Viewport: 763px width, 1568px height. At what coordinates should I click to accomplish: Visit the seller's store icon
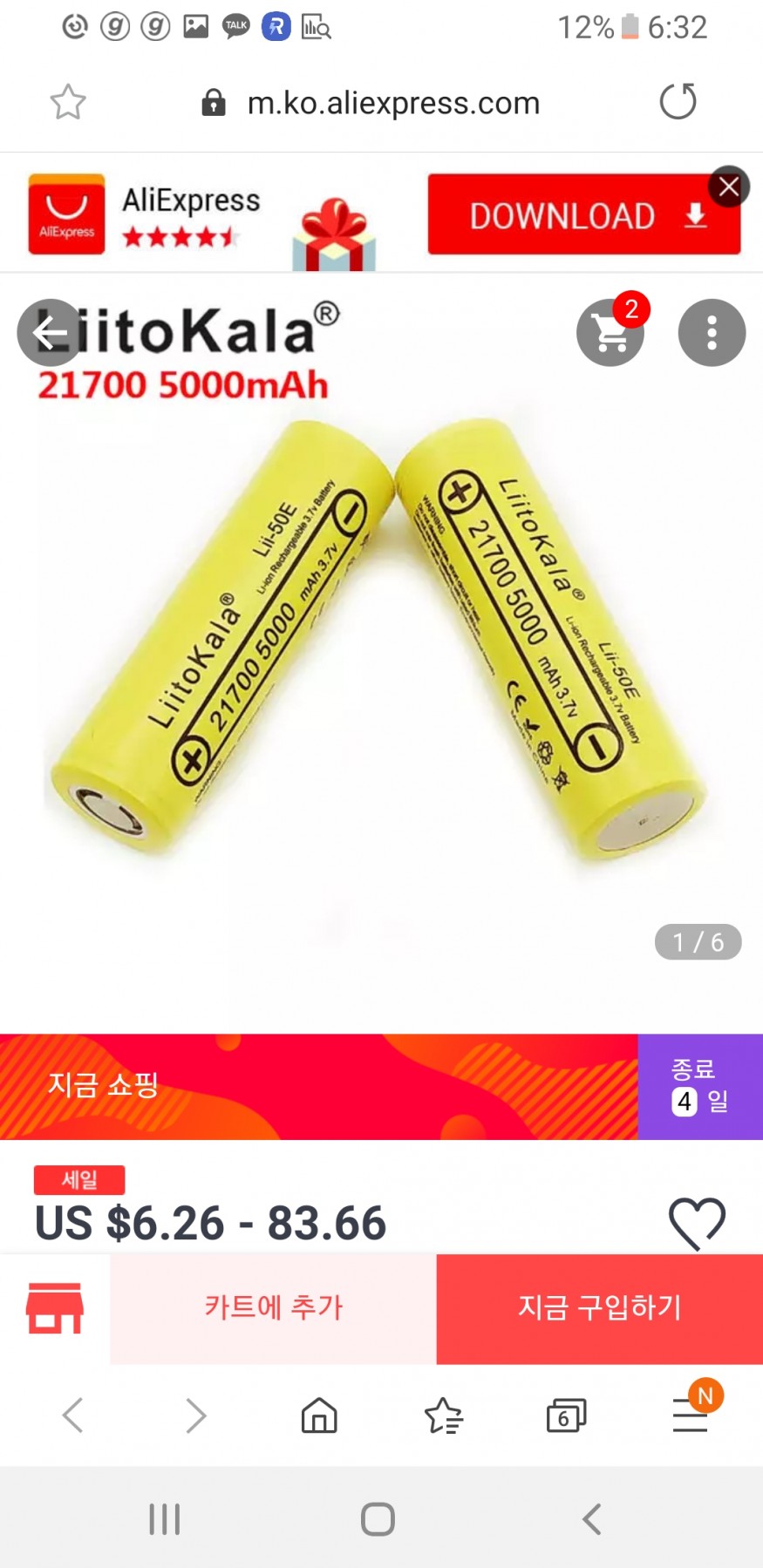55,1308
